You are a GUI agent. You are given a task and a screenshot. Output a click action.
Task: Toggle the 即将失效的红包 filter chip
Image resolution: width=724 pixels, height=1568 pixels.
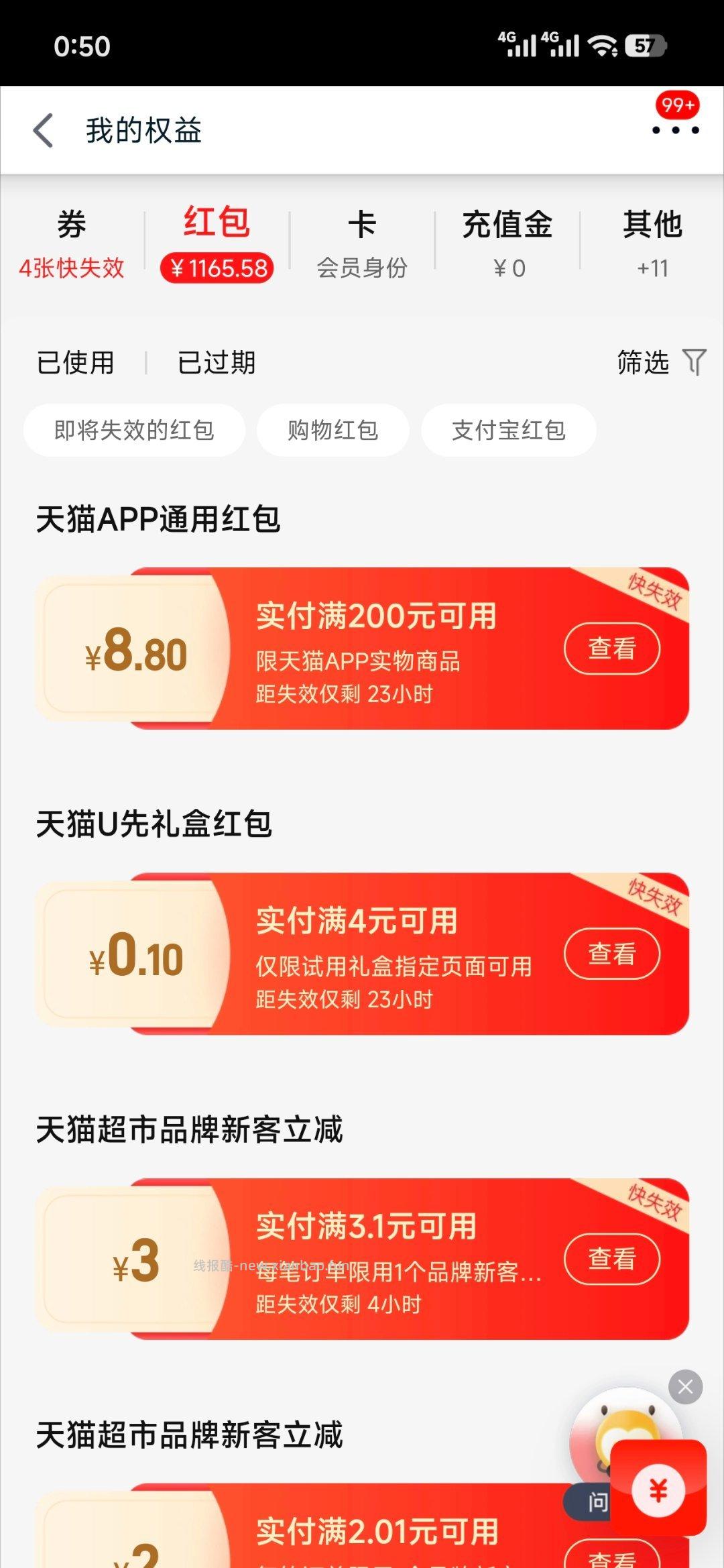pos(134,431)
